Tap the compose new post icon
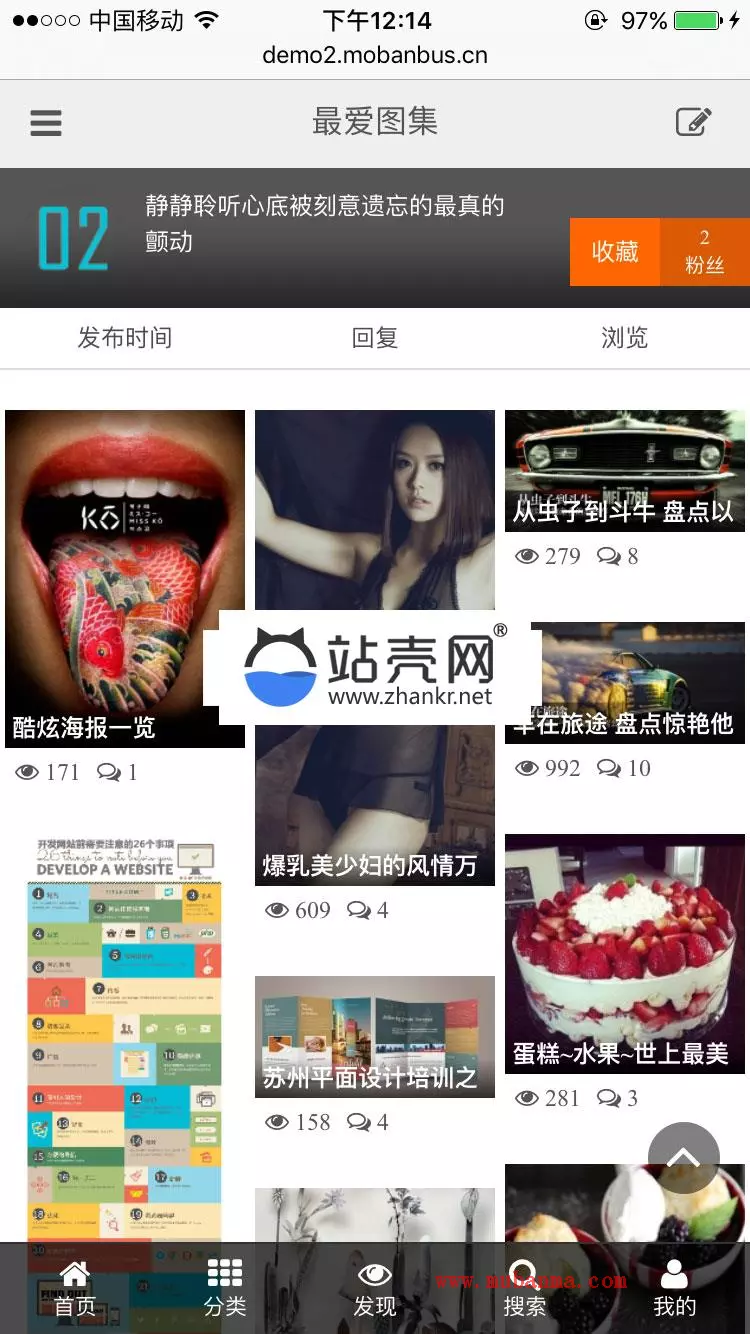Screen dimensions: 750x1334 tap(693, 123)
